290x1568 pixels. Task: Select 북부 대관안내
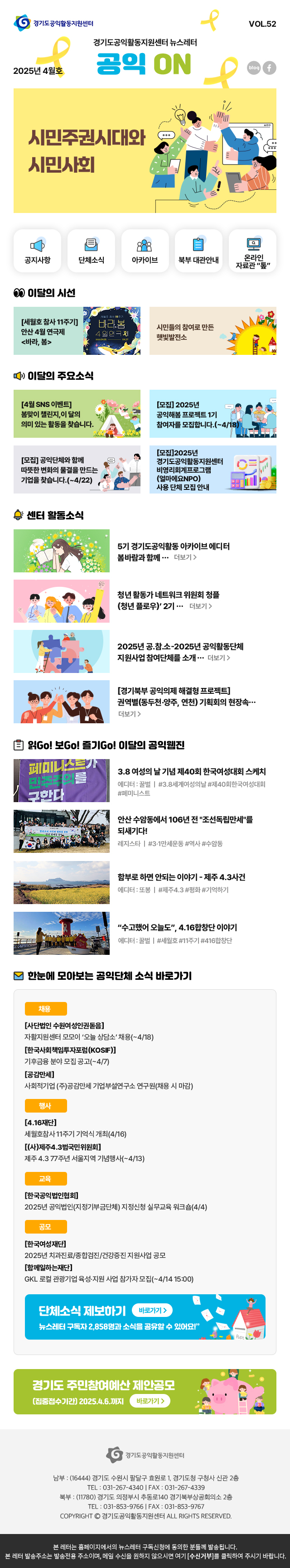pos(198,250)
